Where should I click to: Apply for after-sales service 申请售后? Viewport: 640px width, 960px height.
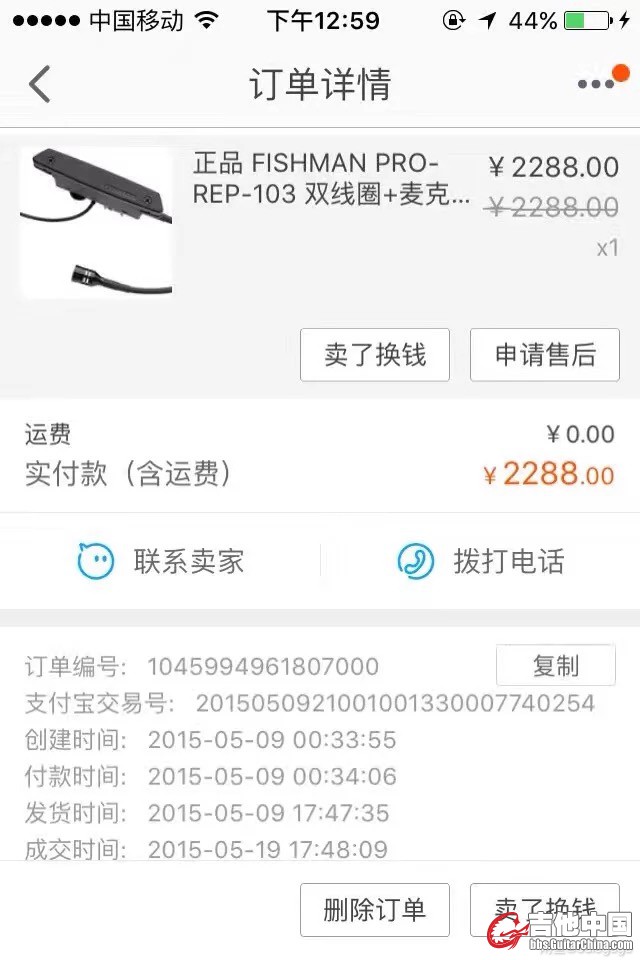545,355
